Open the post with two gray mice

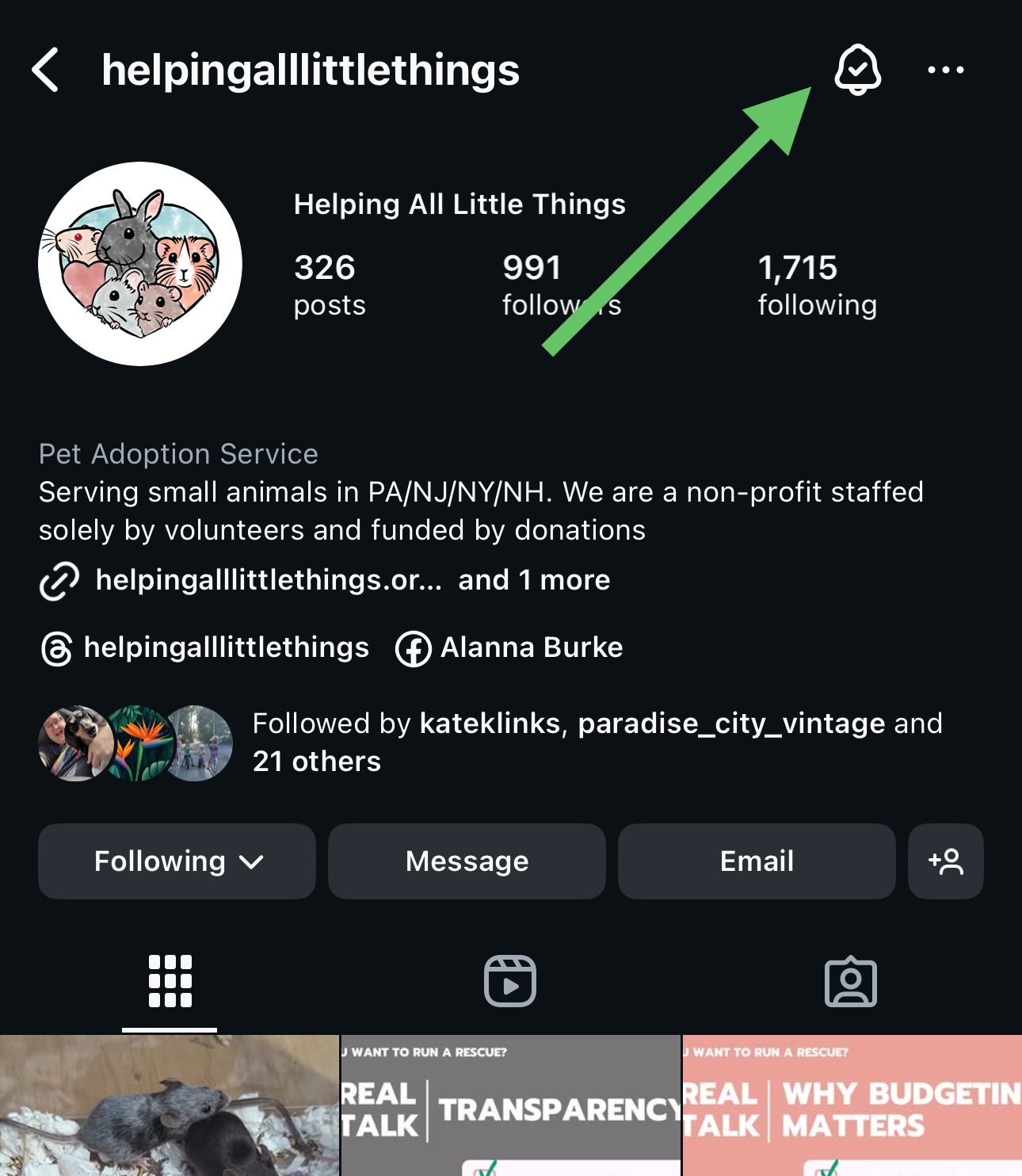169,1105
